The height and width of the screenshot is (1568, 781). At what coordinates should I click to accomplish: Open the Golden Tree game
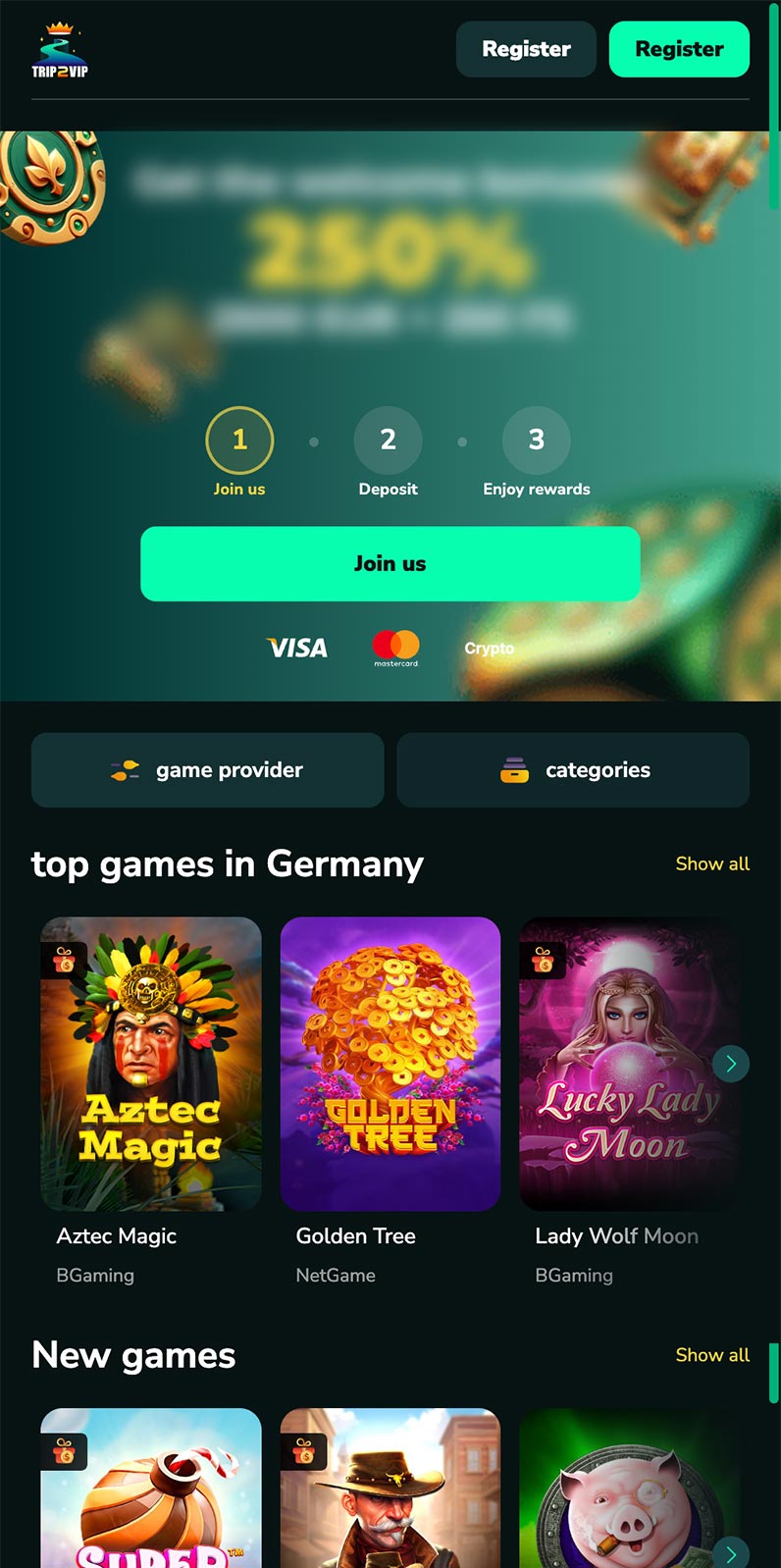[x=390, y=1064]
